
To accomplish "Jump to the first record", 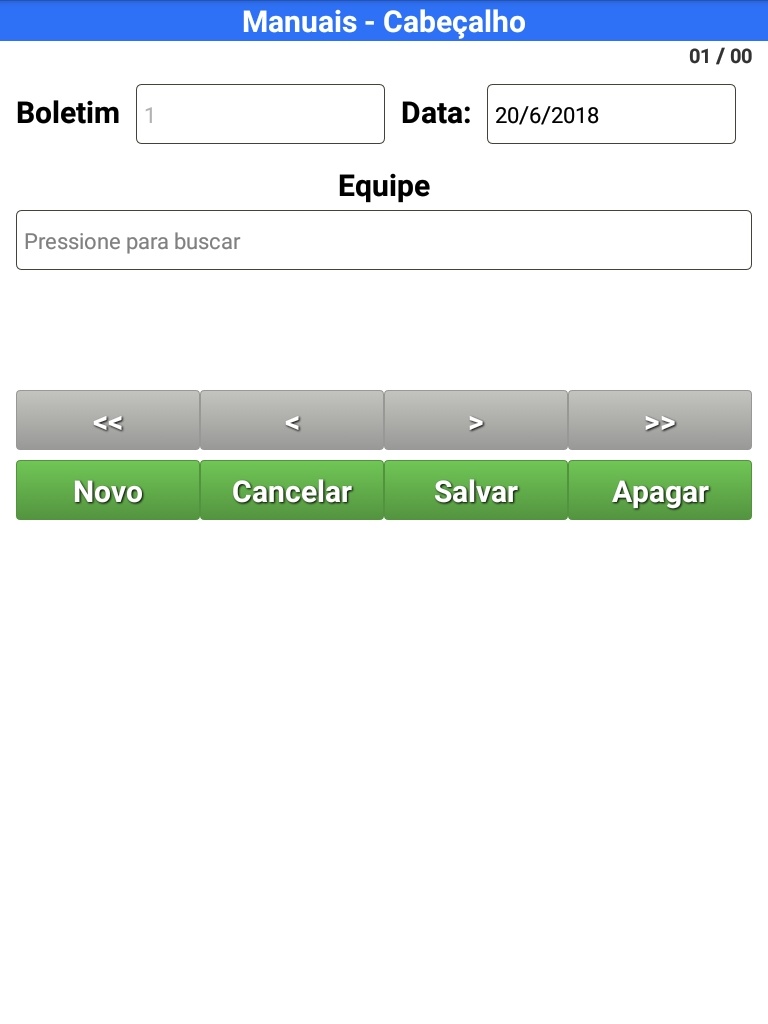I will (108, 421).
